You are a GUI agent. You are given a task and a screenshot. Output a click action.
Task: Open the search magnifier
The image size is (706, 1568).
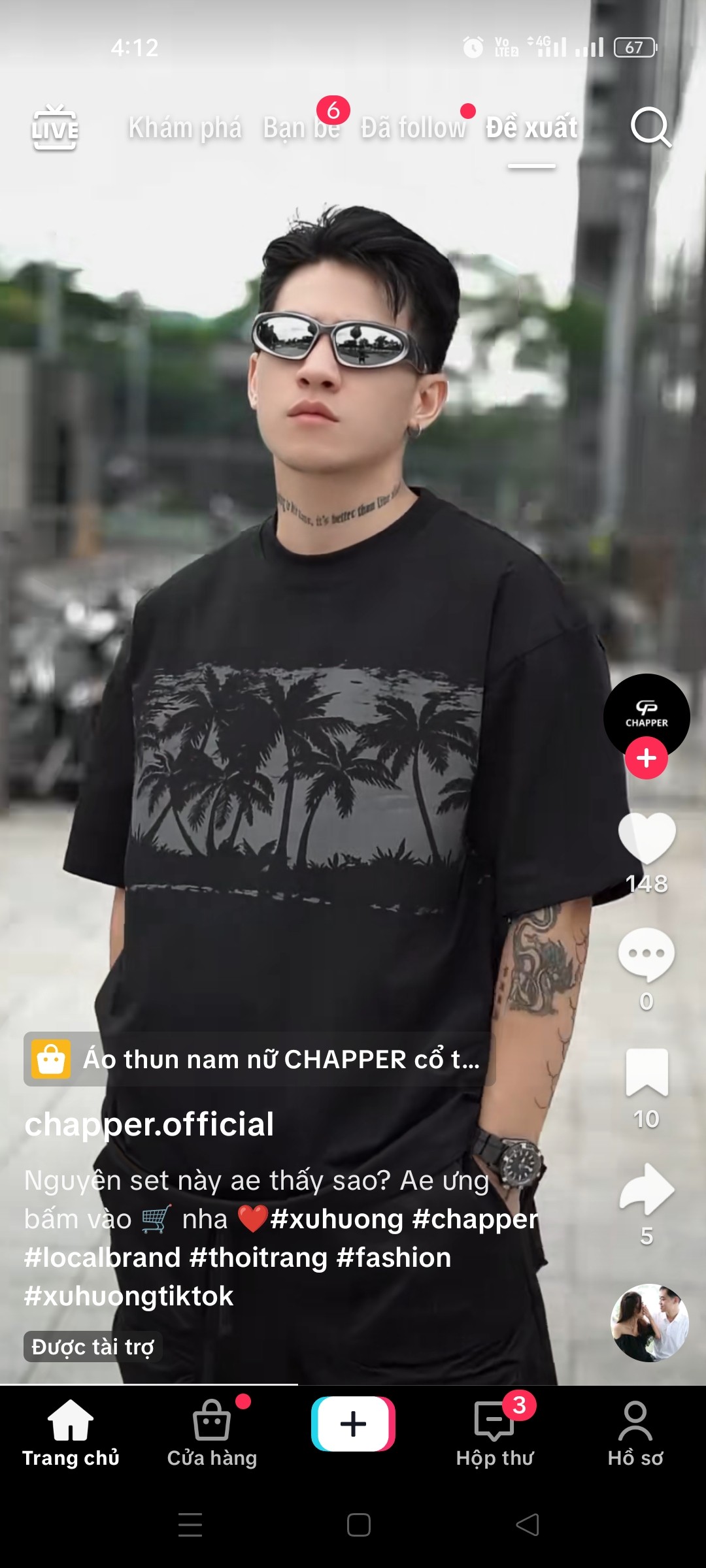click(651, 127)
